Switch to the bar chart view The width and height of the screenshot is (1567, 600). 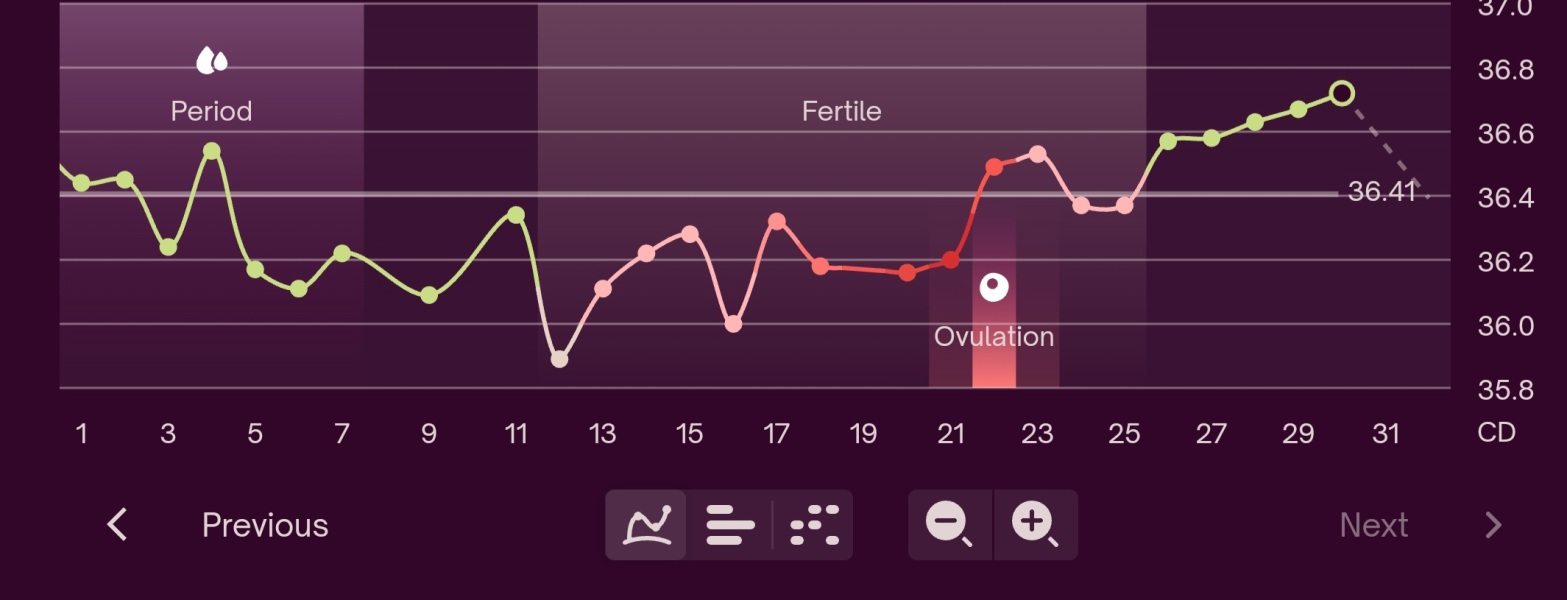(x=730, y=524)
